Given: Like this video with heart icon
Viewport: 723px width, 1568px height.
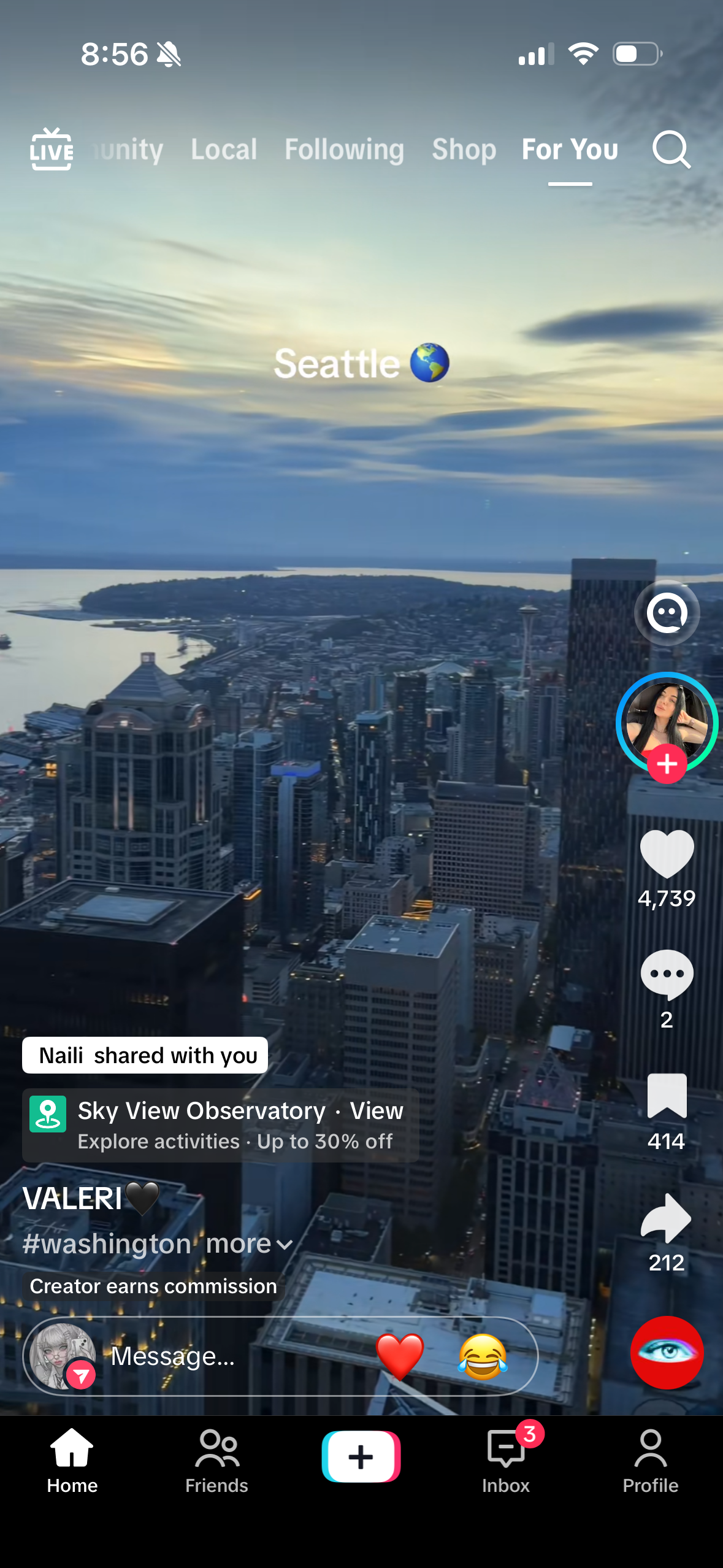Looking at the screenshot, I should (x=667, y=853).
